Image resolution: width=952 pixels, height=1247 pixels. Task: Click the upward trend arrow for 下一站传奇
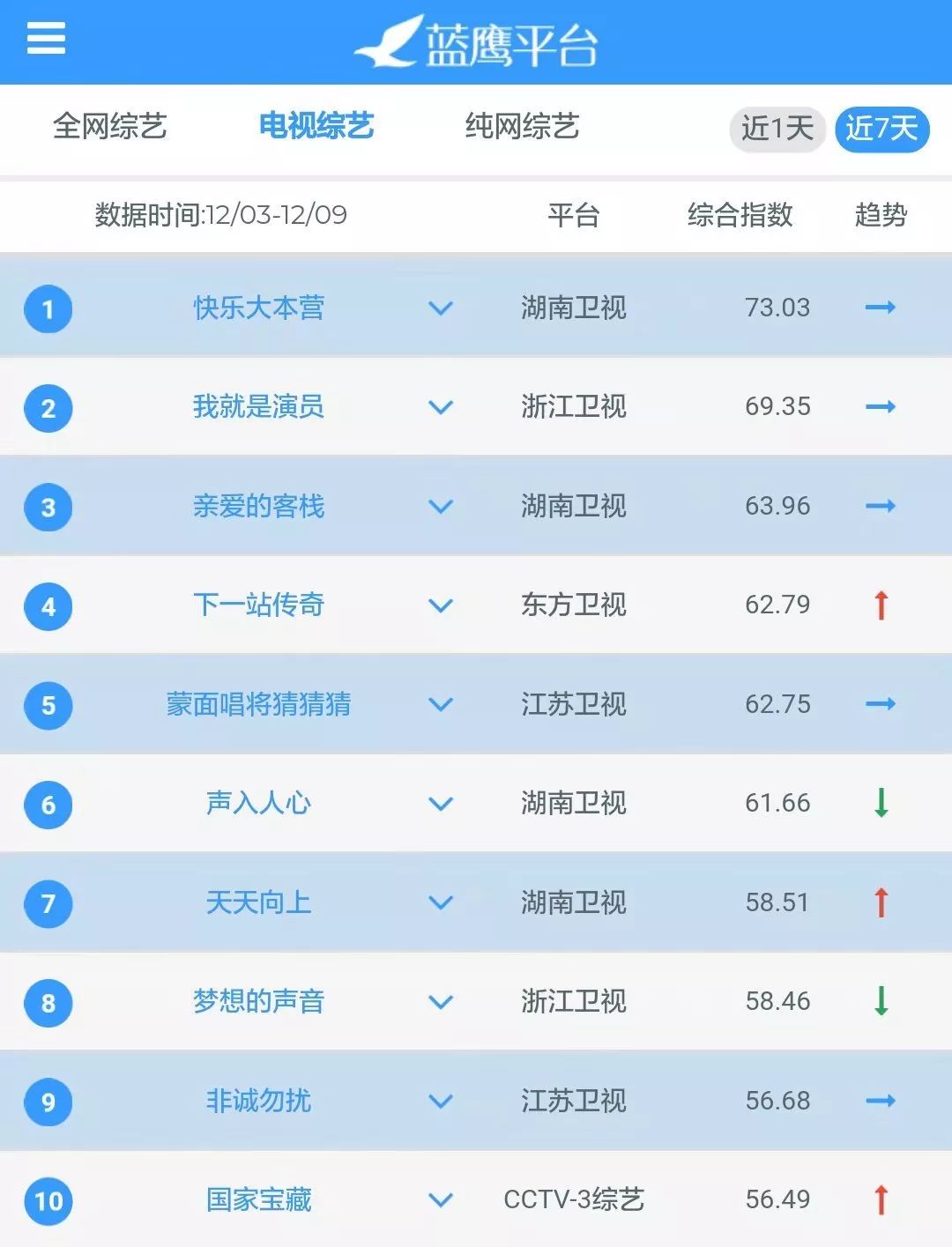(881, 605)
